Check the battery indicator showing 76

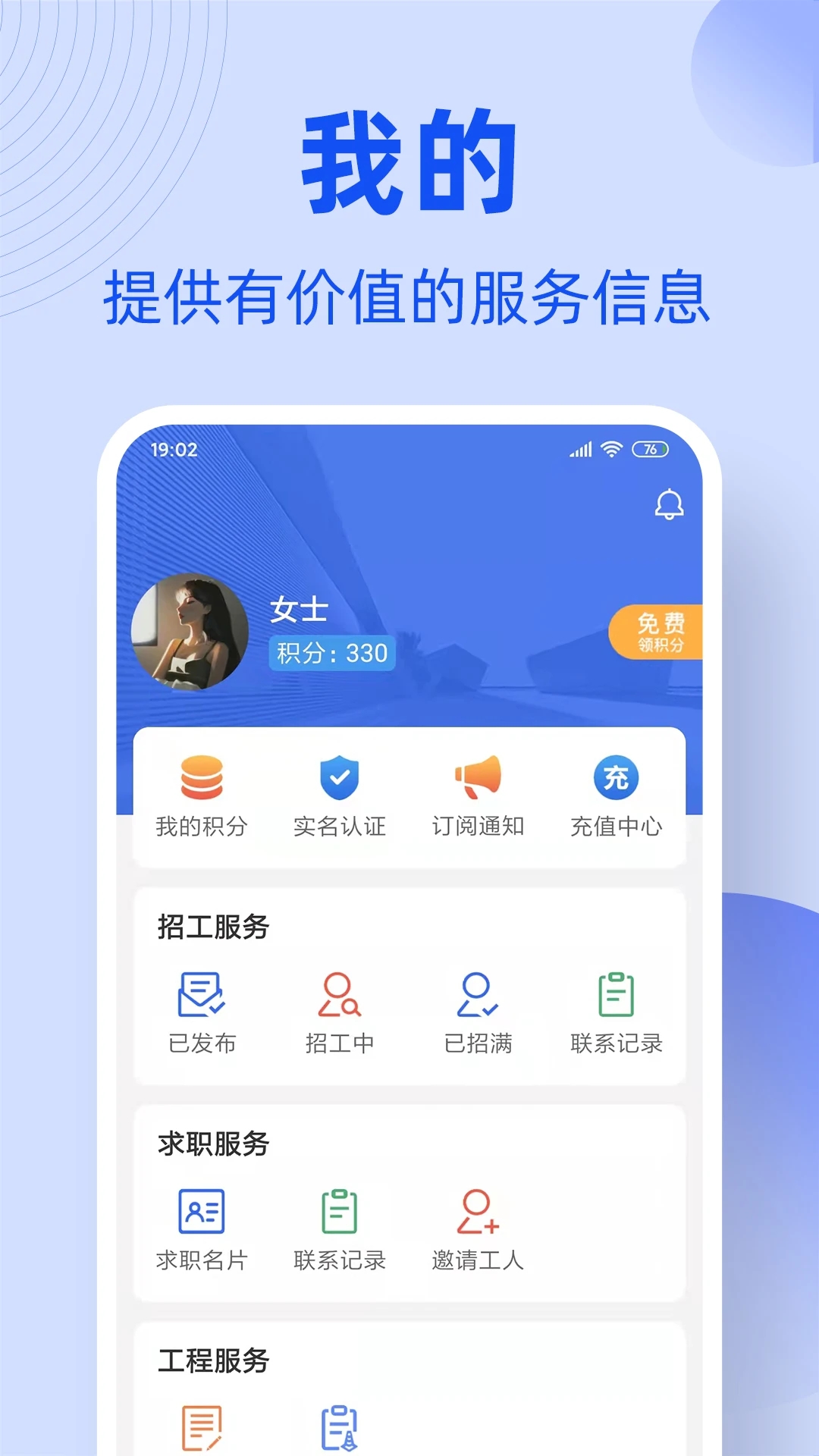coord(650,449)
